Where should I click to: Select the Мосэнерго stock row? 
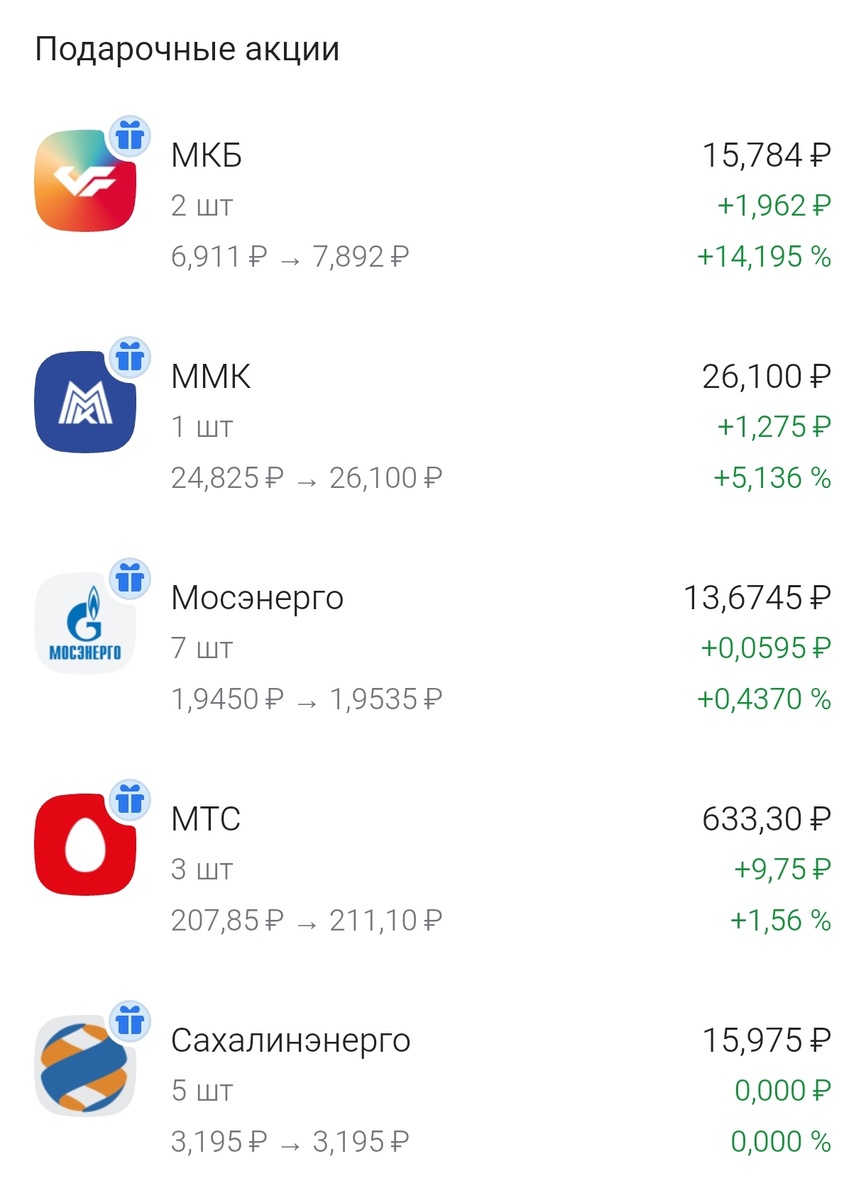click(x=432, y=647)
